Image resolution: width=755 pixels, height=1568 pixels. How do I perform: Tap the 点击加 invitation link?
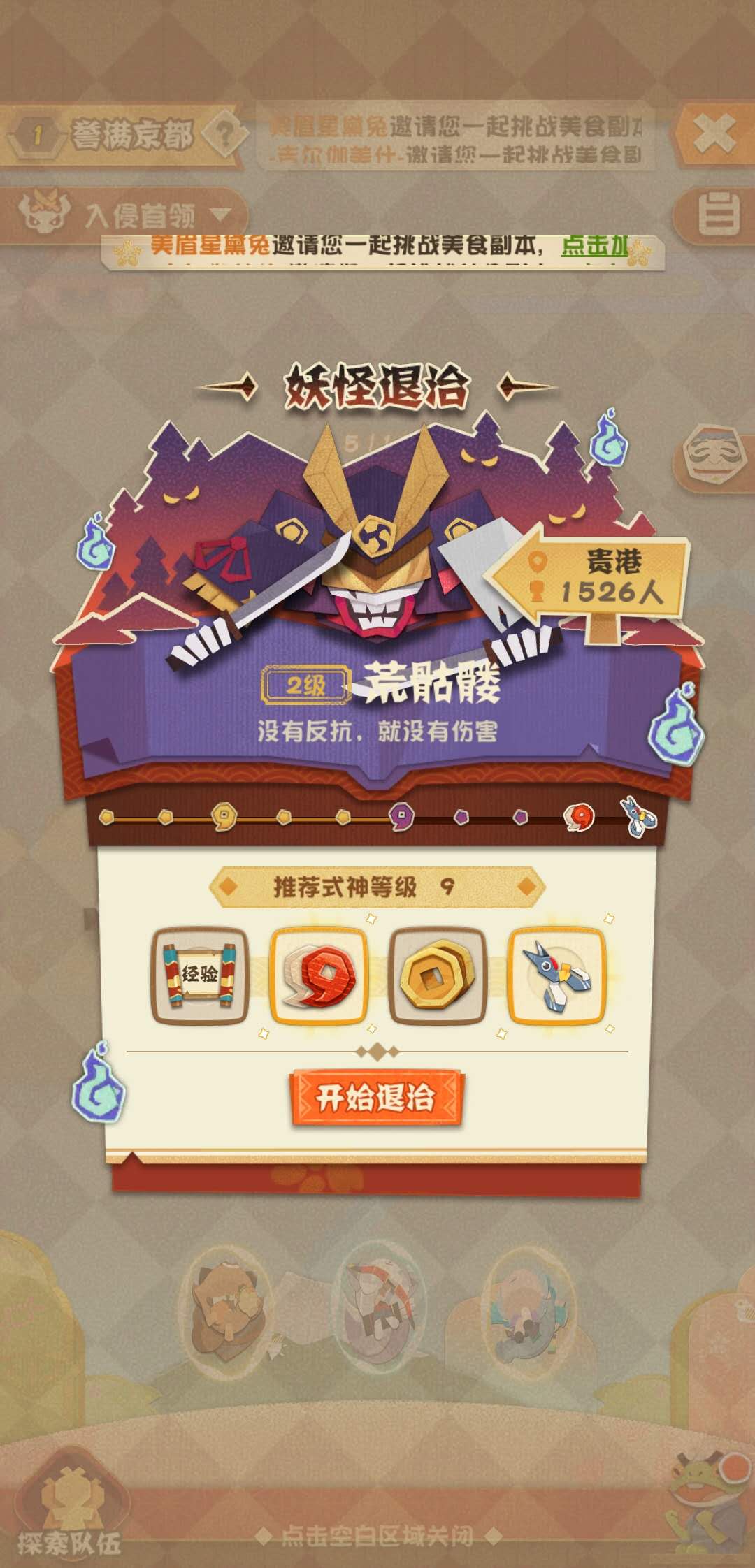tap(594, 245)
